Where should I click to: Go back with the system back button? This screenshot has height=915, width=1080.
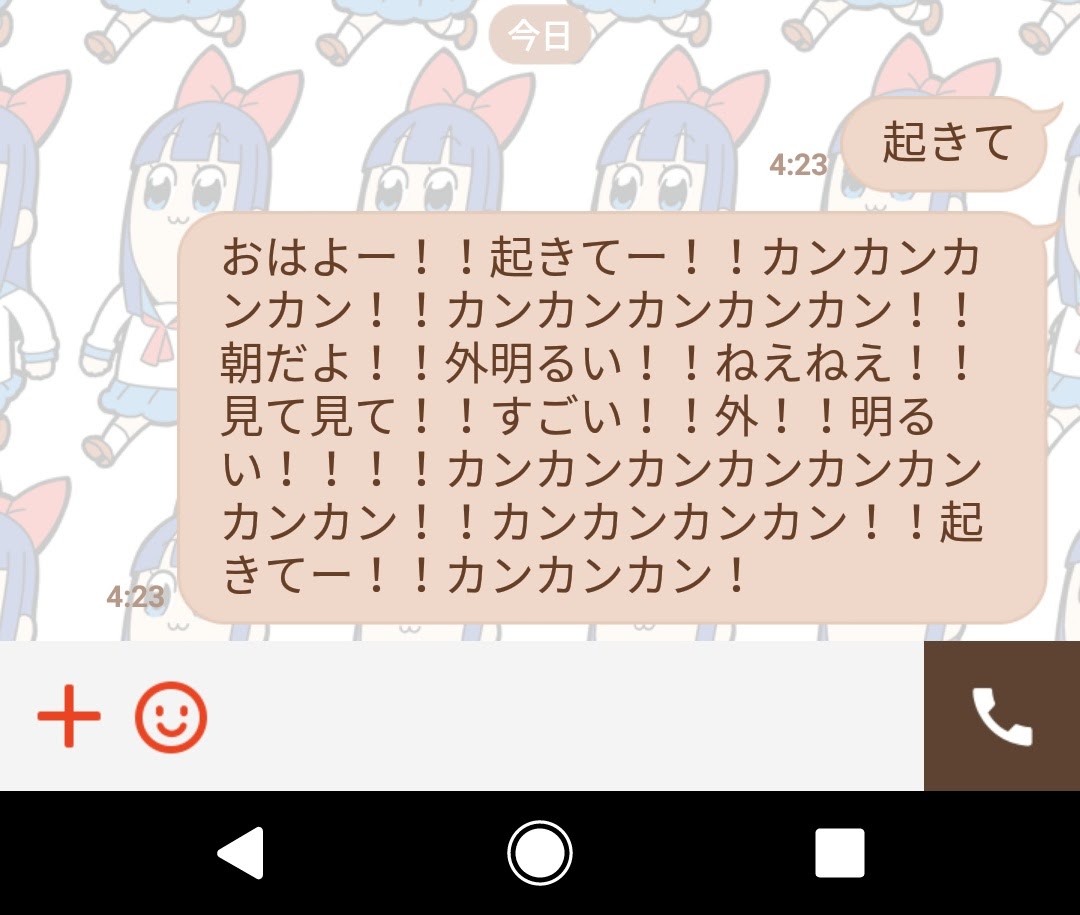(241, 853)
